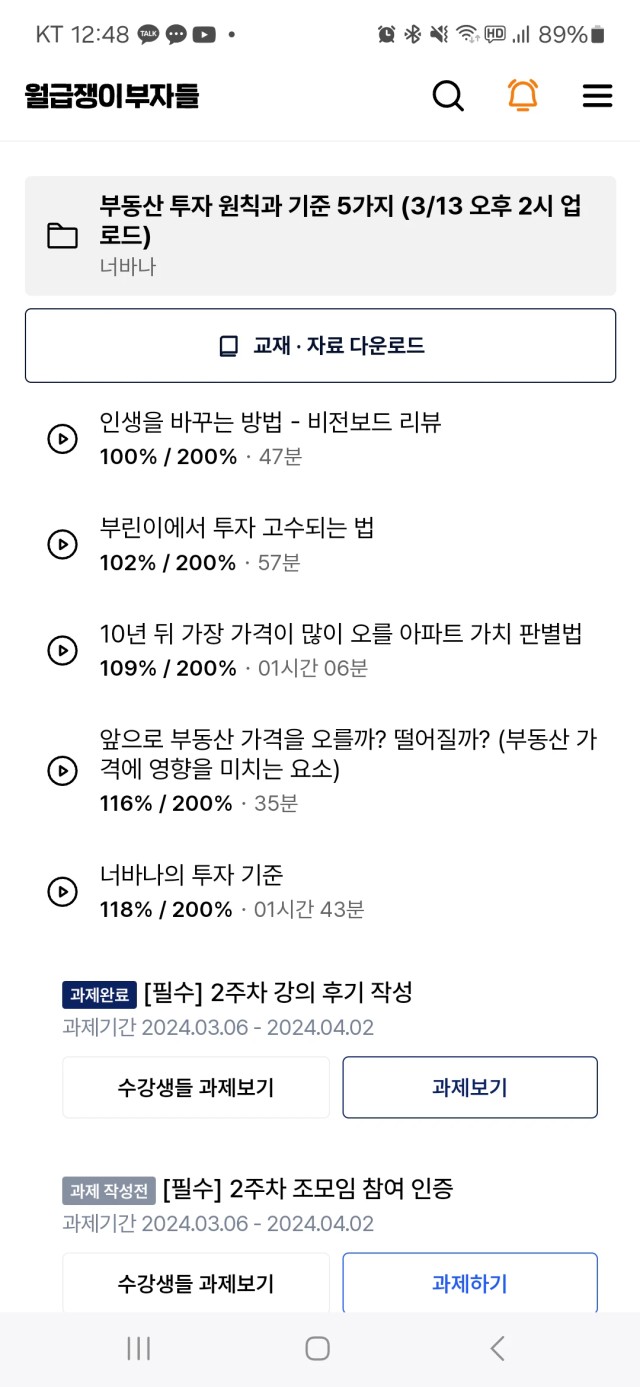Tap 과제하기 for 조모임 참여 인증
The image size is (640, 1387).
[x=470, y=1282]
